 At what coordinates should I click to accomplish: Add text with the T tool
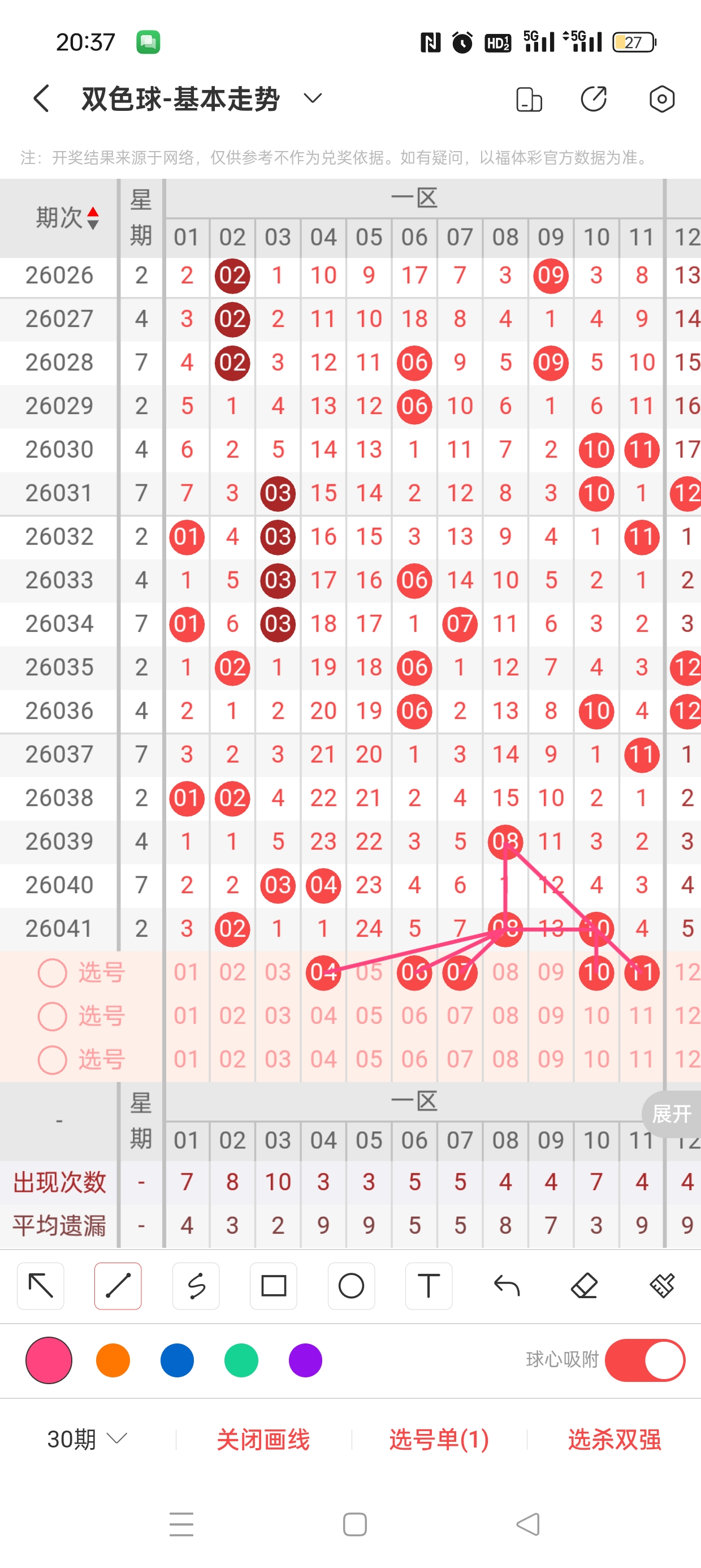pyautogui.click(x=429, y=1286)
